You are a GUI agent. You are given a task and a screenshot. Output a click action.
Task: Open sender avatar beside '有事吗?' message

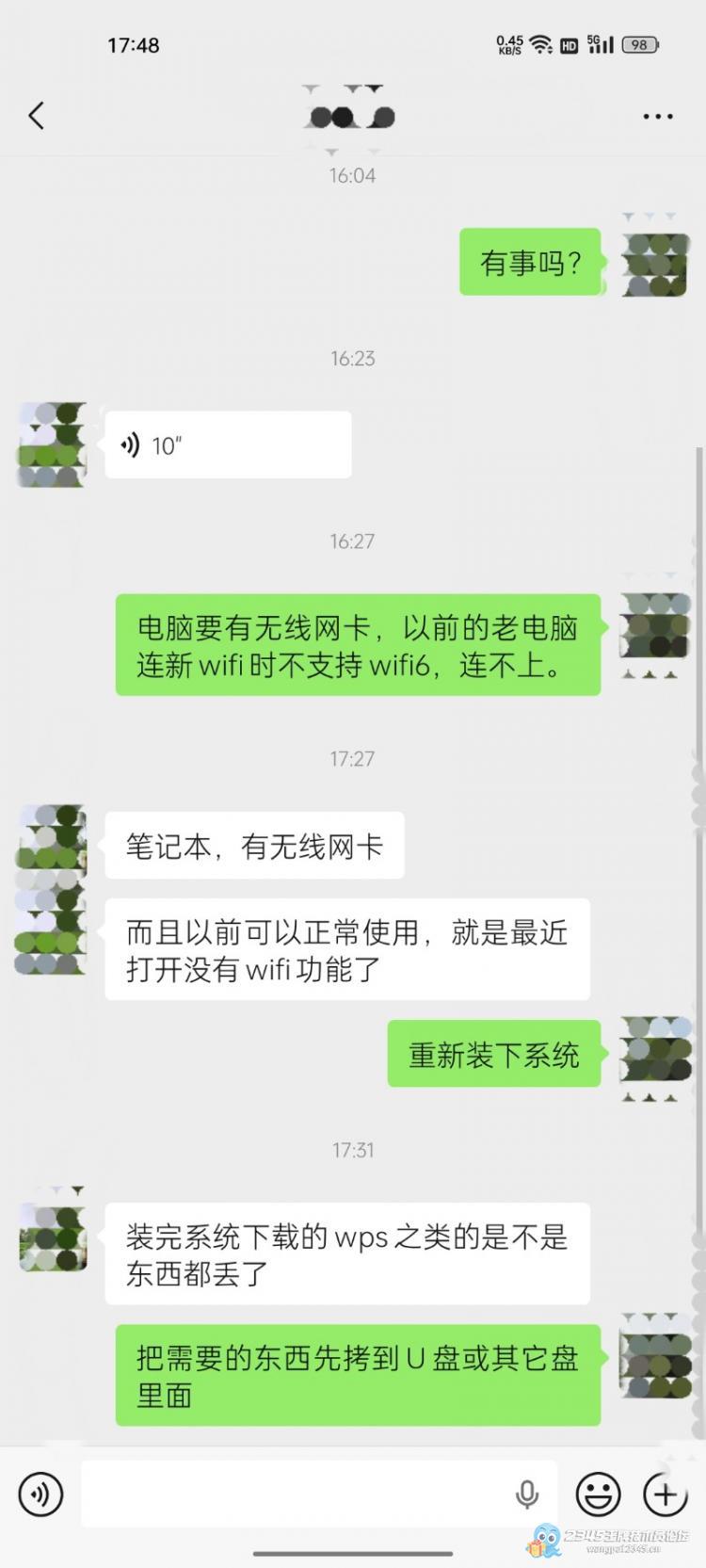pyautogui.click(x=655, y=261)
